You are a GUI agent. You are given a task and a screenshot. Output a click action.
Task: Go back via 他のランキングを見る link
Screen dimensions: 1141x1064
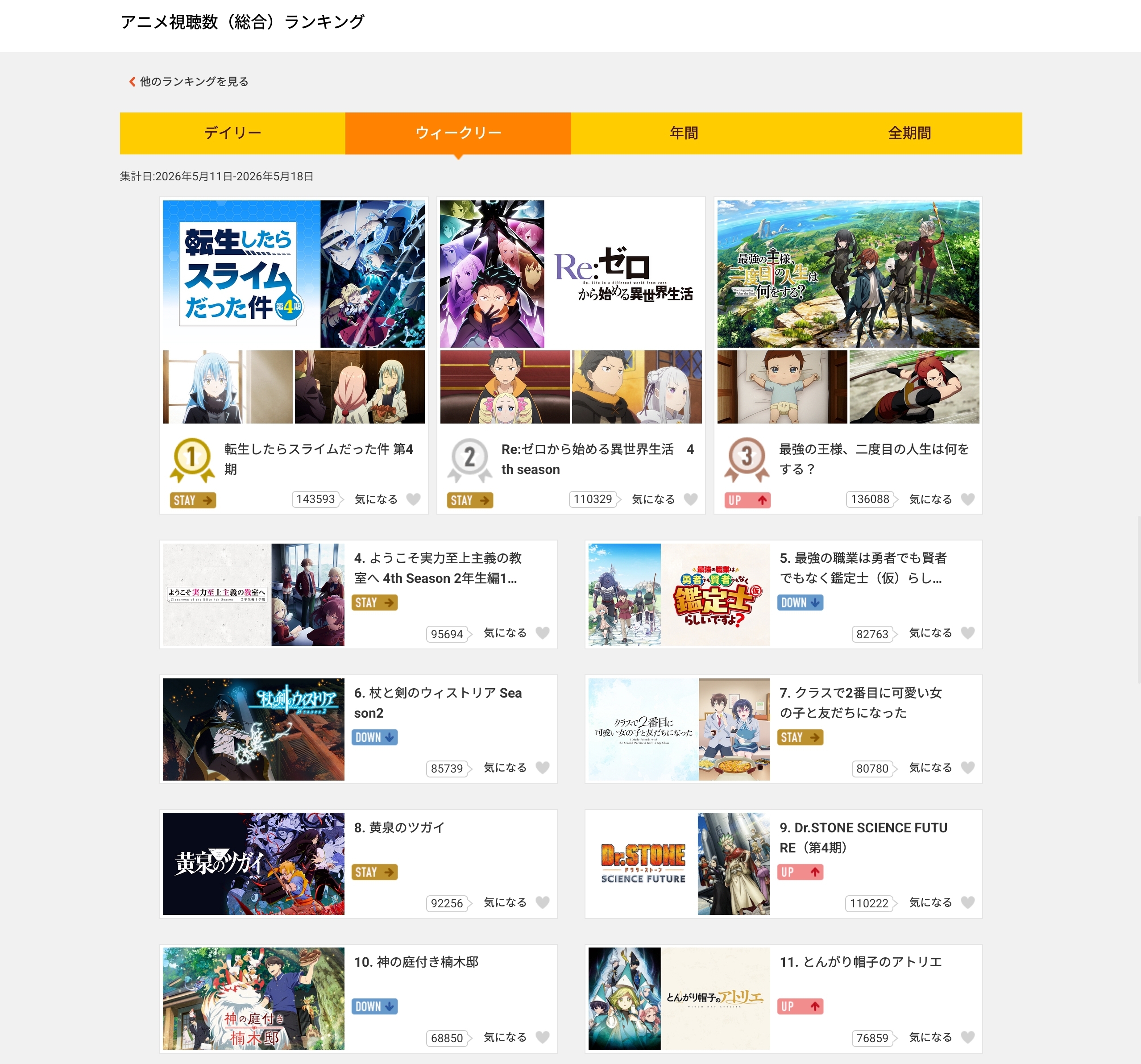tap(189, 82)
